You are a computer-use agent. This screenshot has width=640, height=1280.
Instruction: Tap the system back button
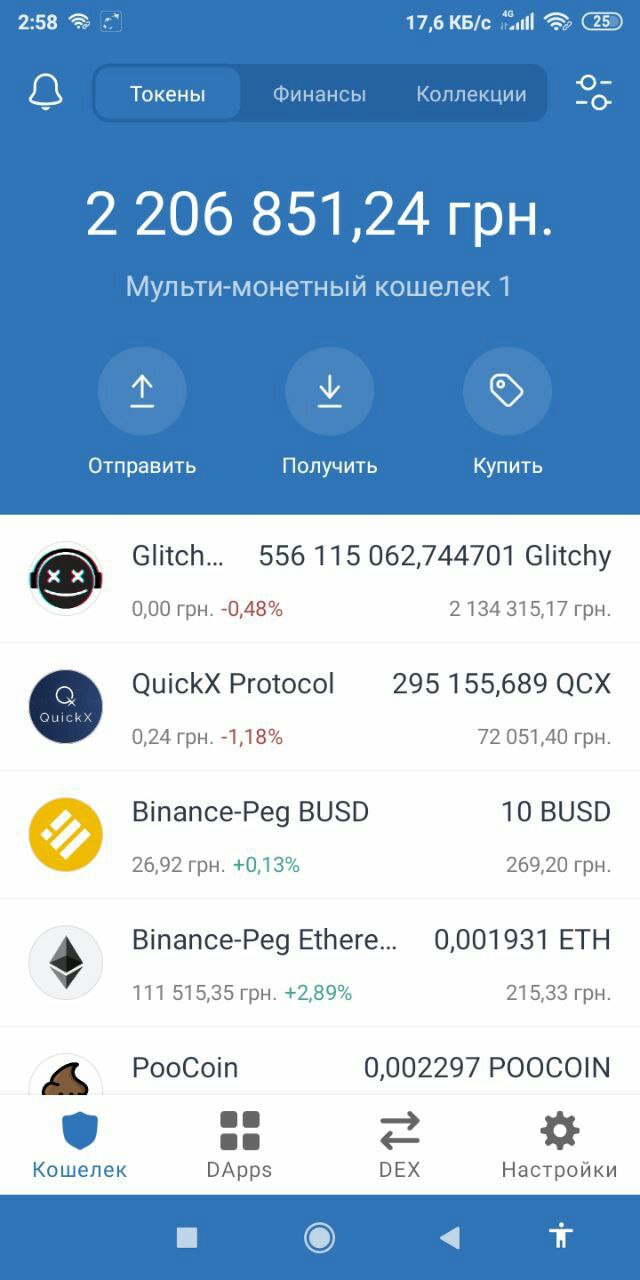click(449, 1238)
